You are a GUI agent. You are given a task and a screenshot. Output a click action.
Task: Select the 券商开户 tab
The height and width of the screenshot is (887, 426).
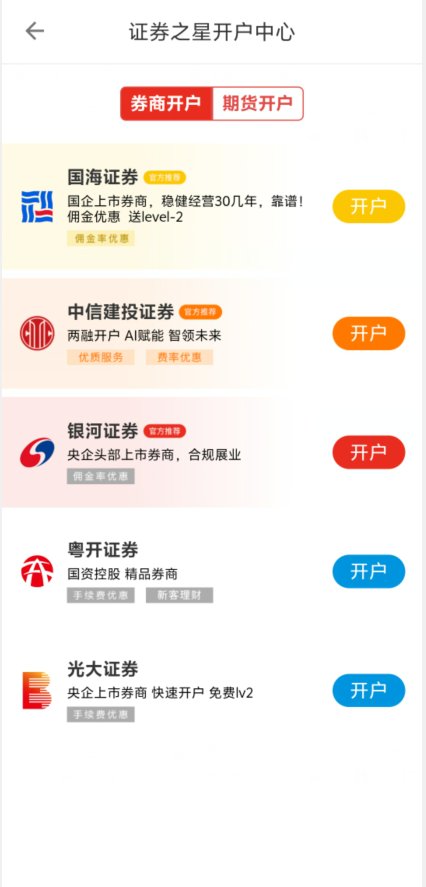tap(166, 104)
